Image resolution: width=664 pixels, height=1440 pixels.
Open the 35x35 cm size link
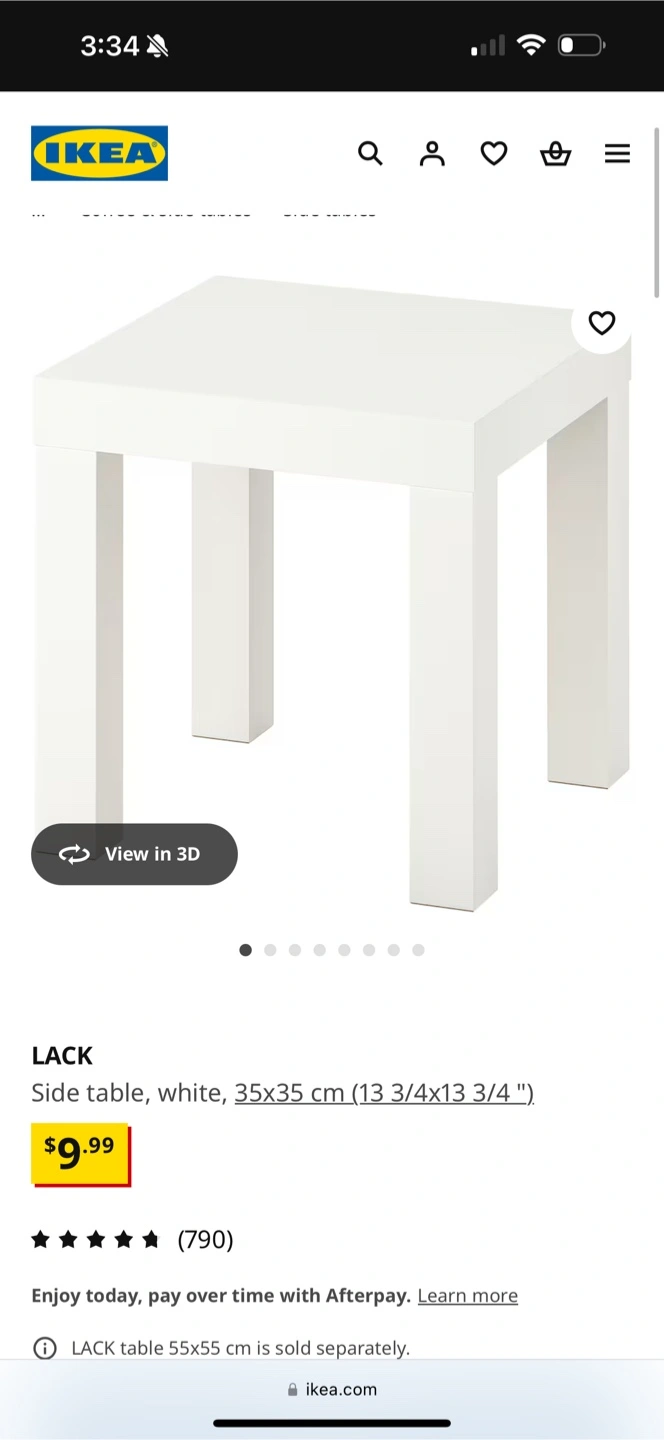click(384, 1093)
